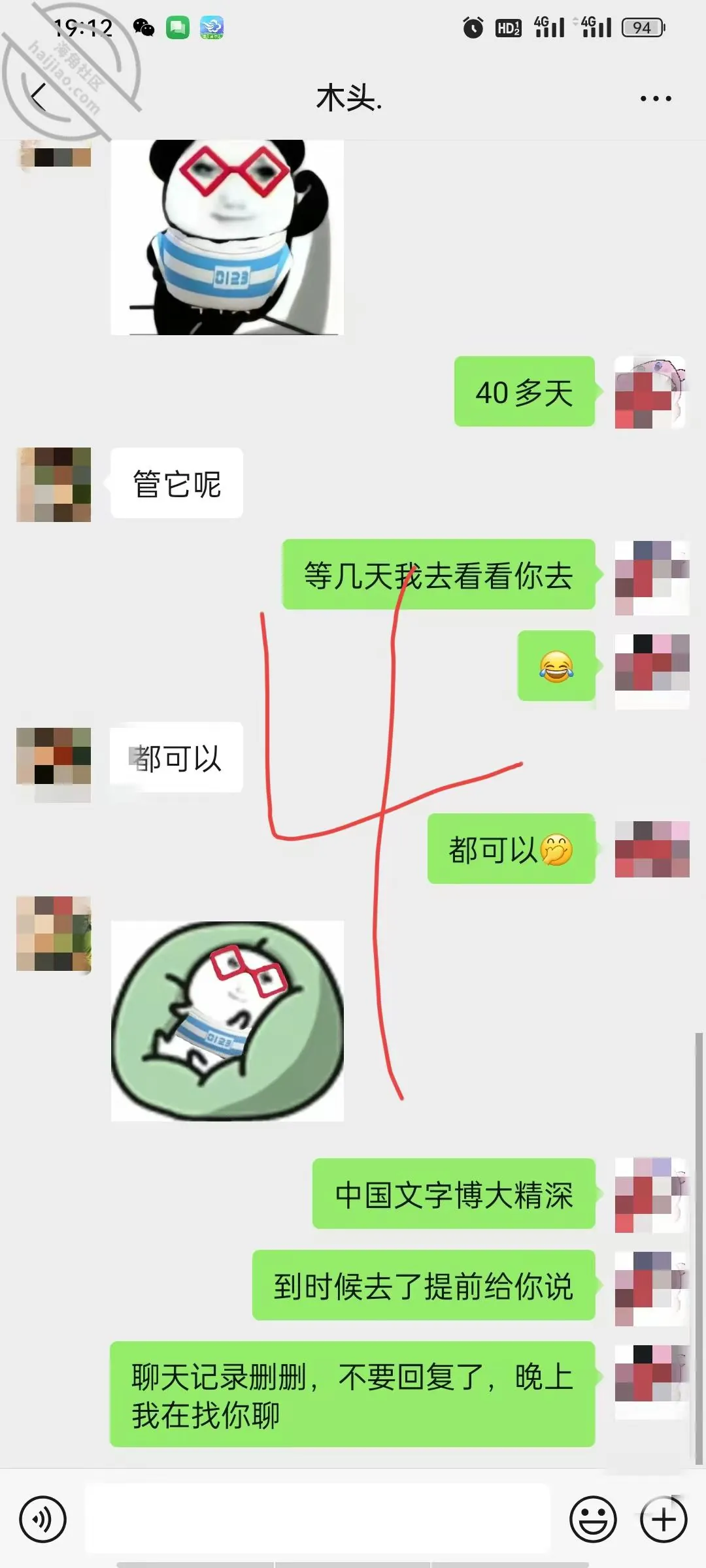Open contact avatar beside 管它呢 message
Image resolution: width=706 pixels, height=1568 pixels.
pos(54,484)
